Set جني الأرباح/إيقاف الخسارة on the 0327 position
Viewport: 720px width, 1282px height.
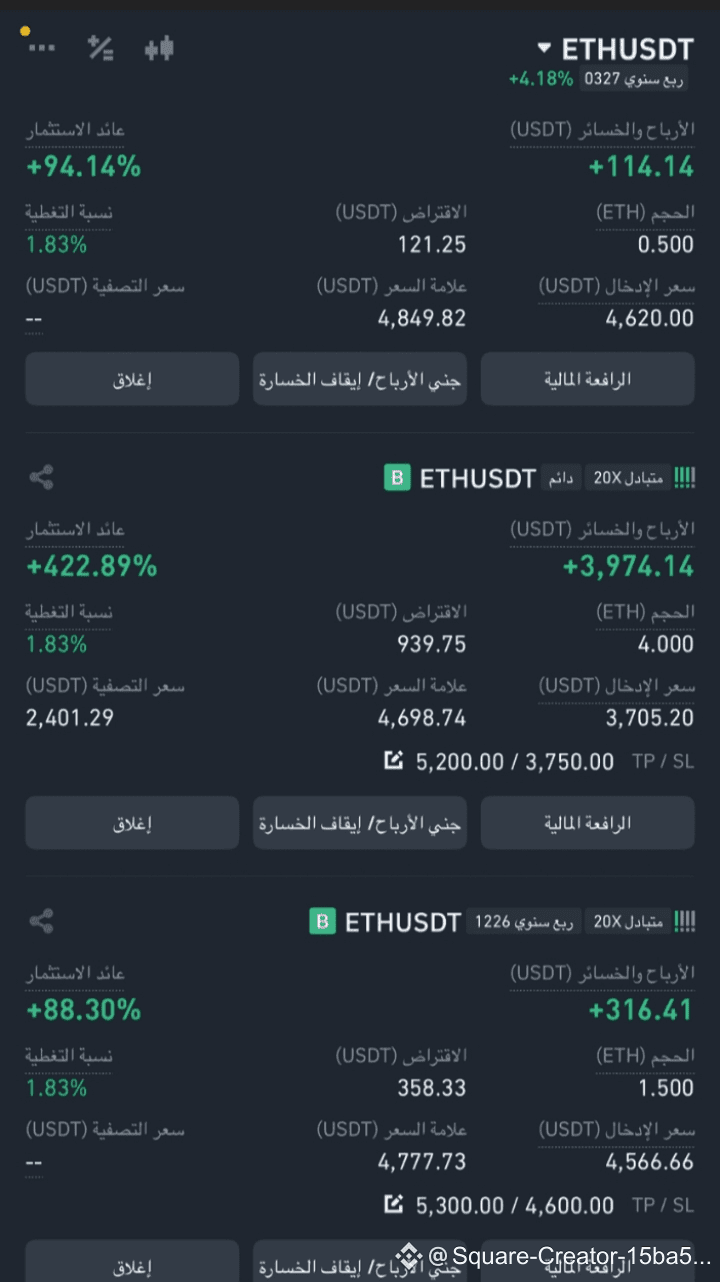click(x=360, y=379)
